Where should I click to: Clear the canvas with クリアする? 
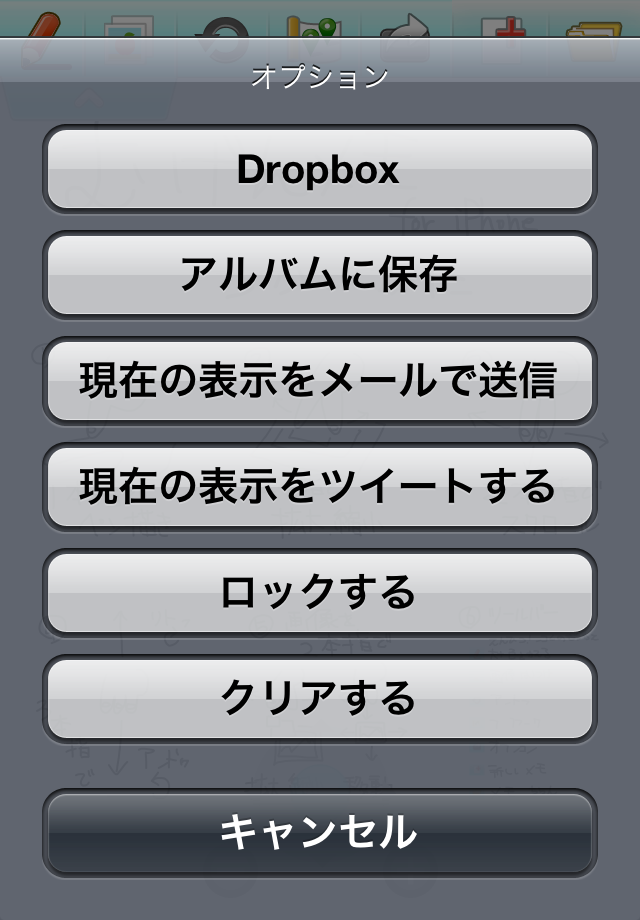click(x=319, y=698)
